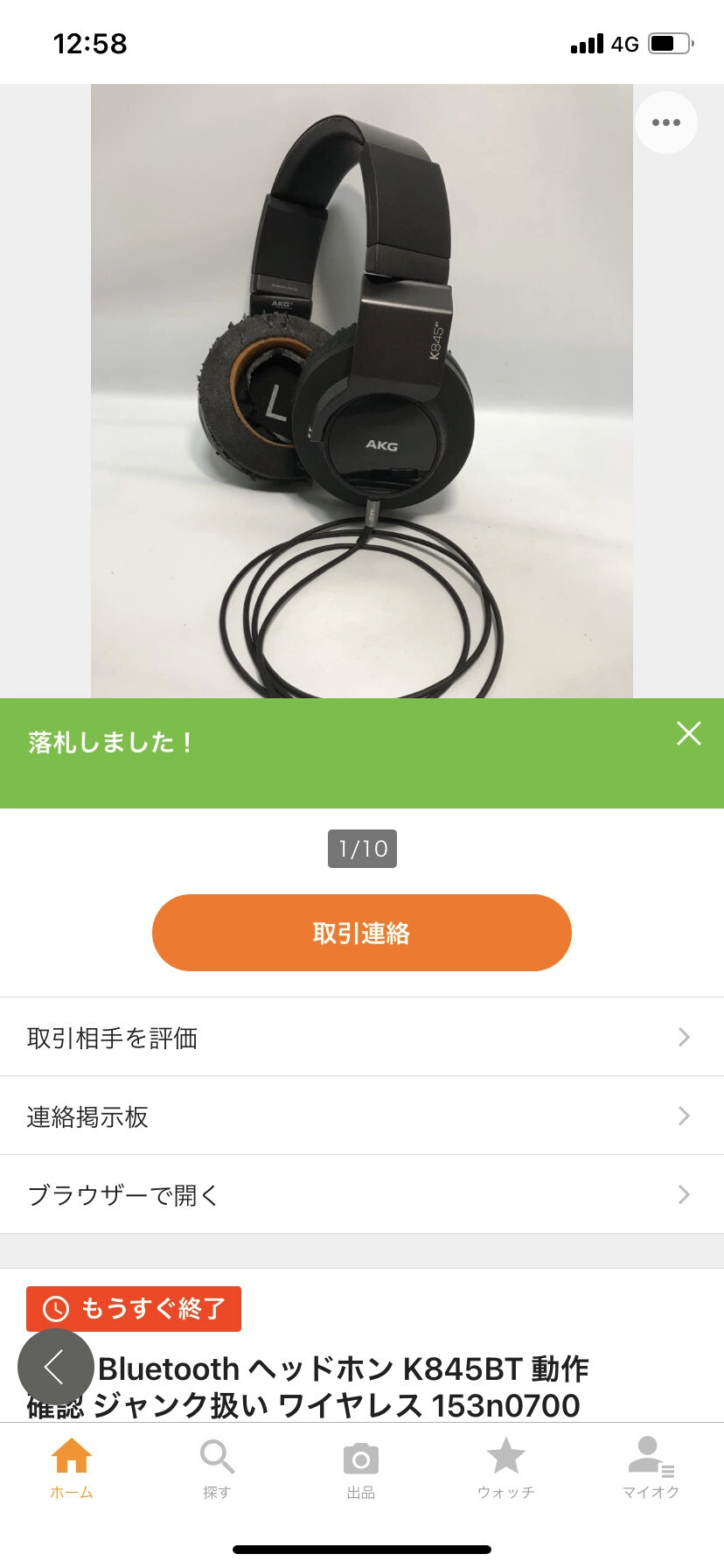
Task: Open 取引相手を評価 row
Action: pyautogui.click(x=361, y=1038)
